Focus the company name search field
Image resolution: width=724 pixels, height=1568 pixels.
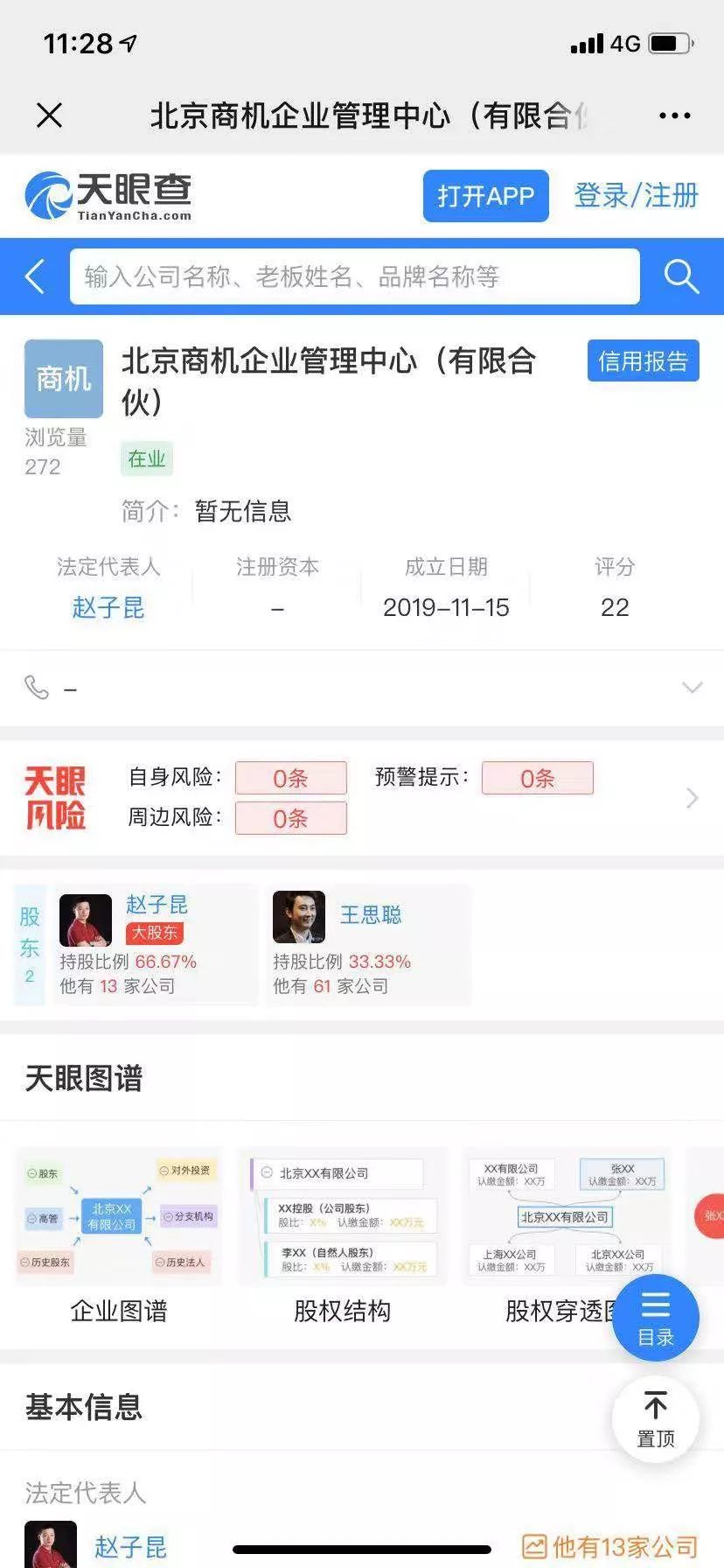354,276
